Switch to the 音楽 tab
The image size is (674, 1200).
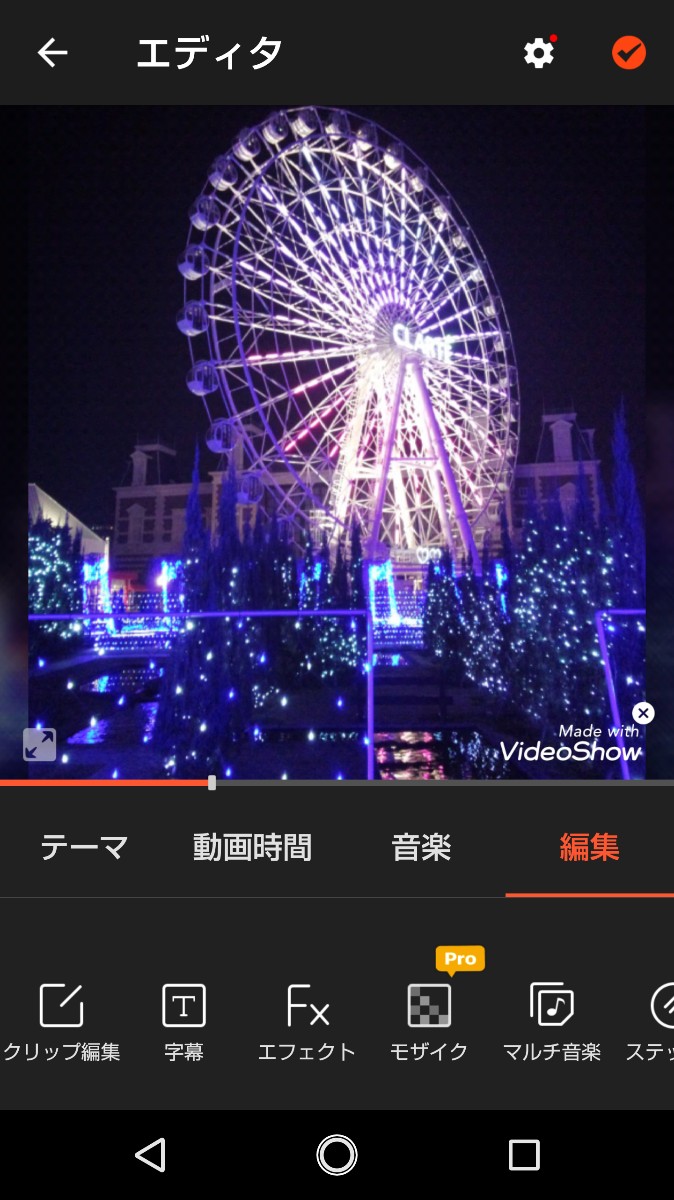click(x=421, y=848)
